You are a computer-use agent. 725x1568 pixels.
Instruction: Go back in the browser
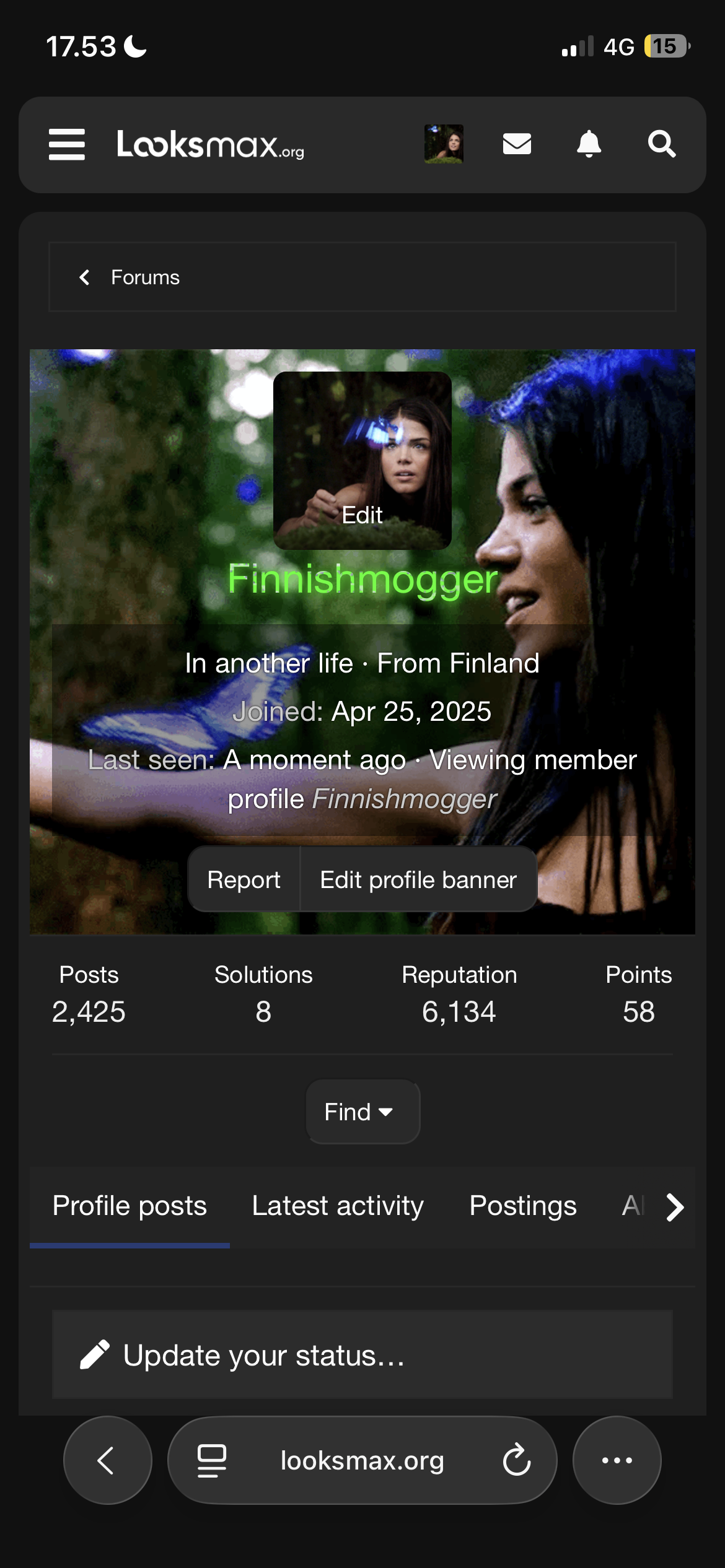click(107, 1460)
